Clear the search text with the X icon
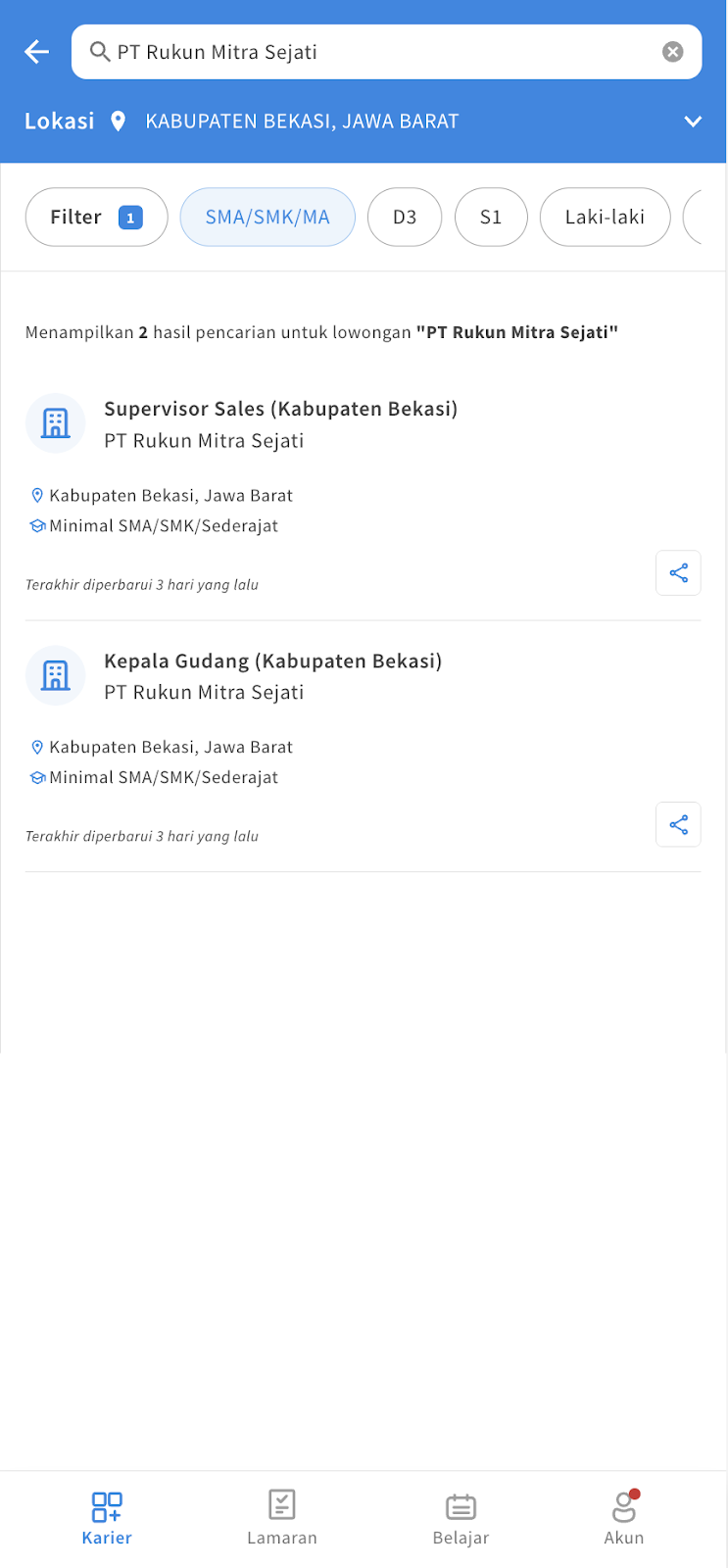Screen dimensions: 728x1568 click(x=672, y=52)
